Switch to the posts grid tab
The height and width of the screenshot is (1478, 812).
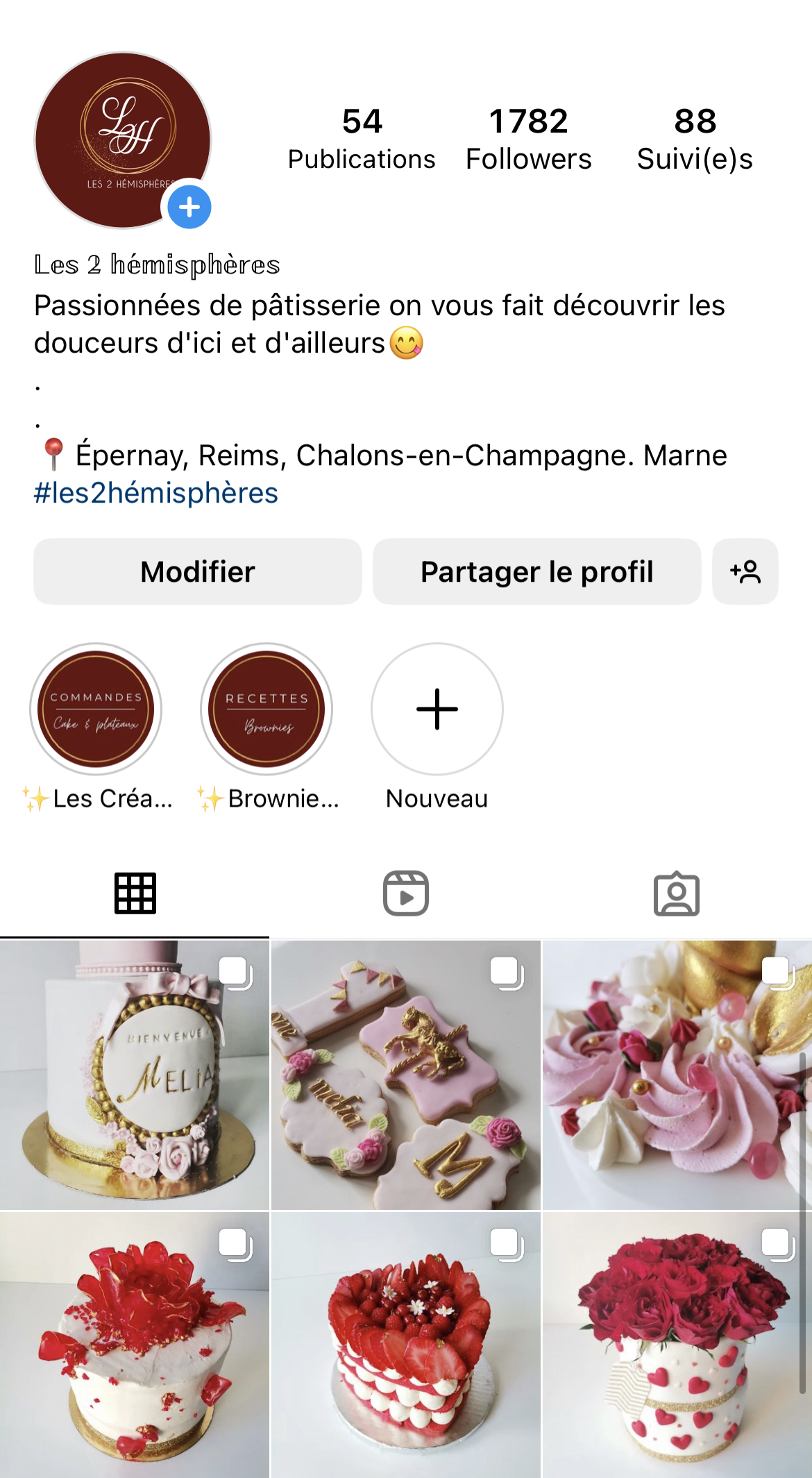pos(135,893)
